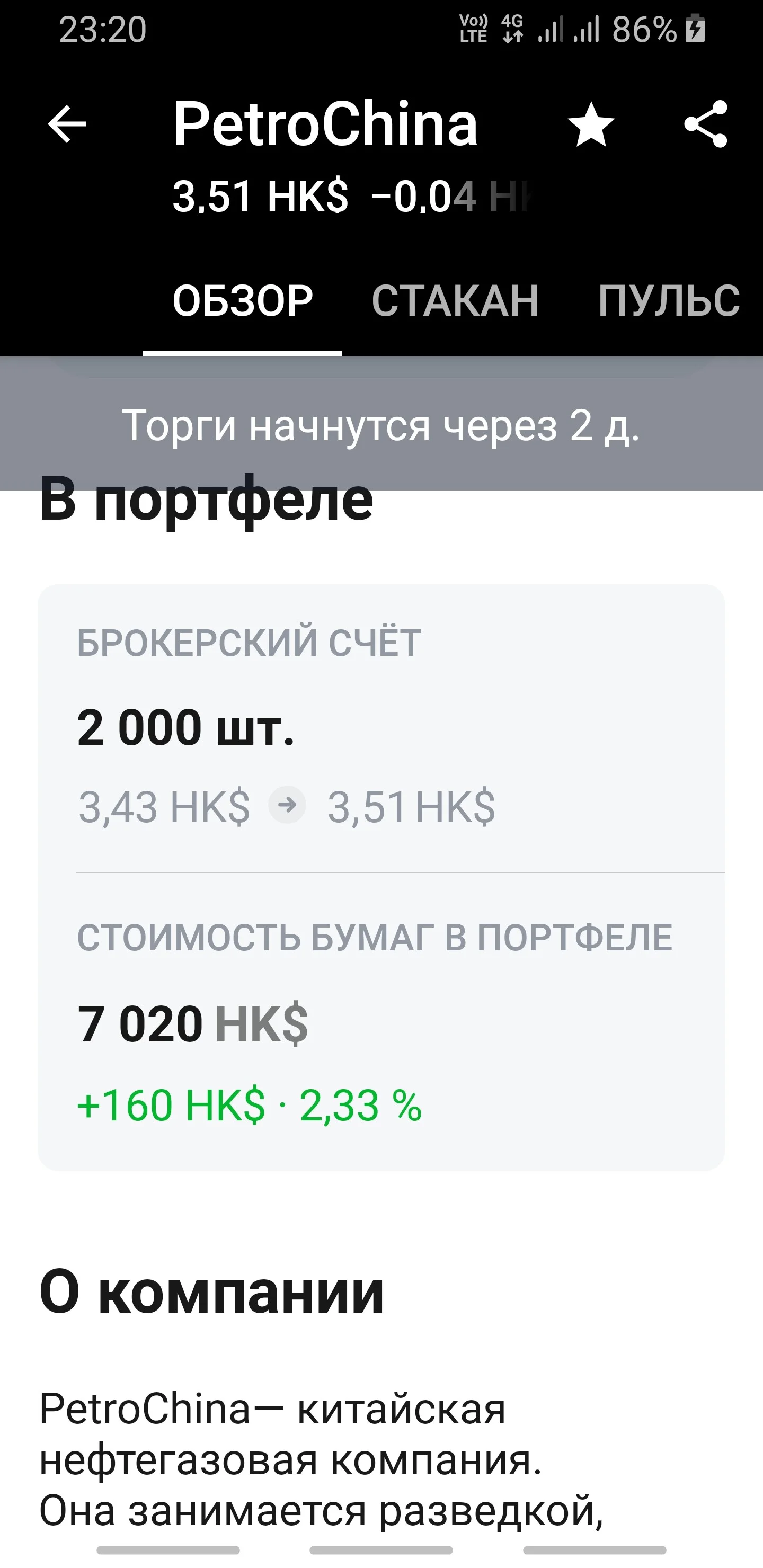Share the PetroChina stock page

(706, 124)
